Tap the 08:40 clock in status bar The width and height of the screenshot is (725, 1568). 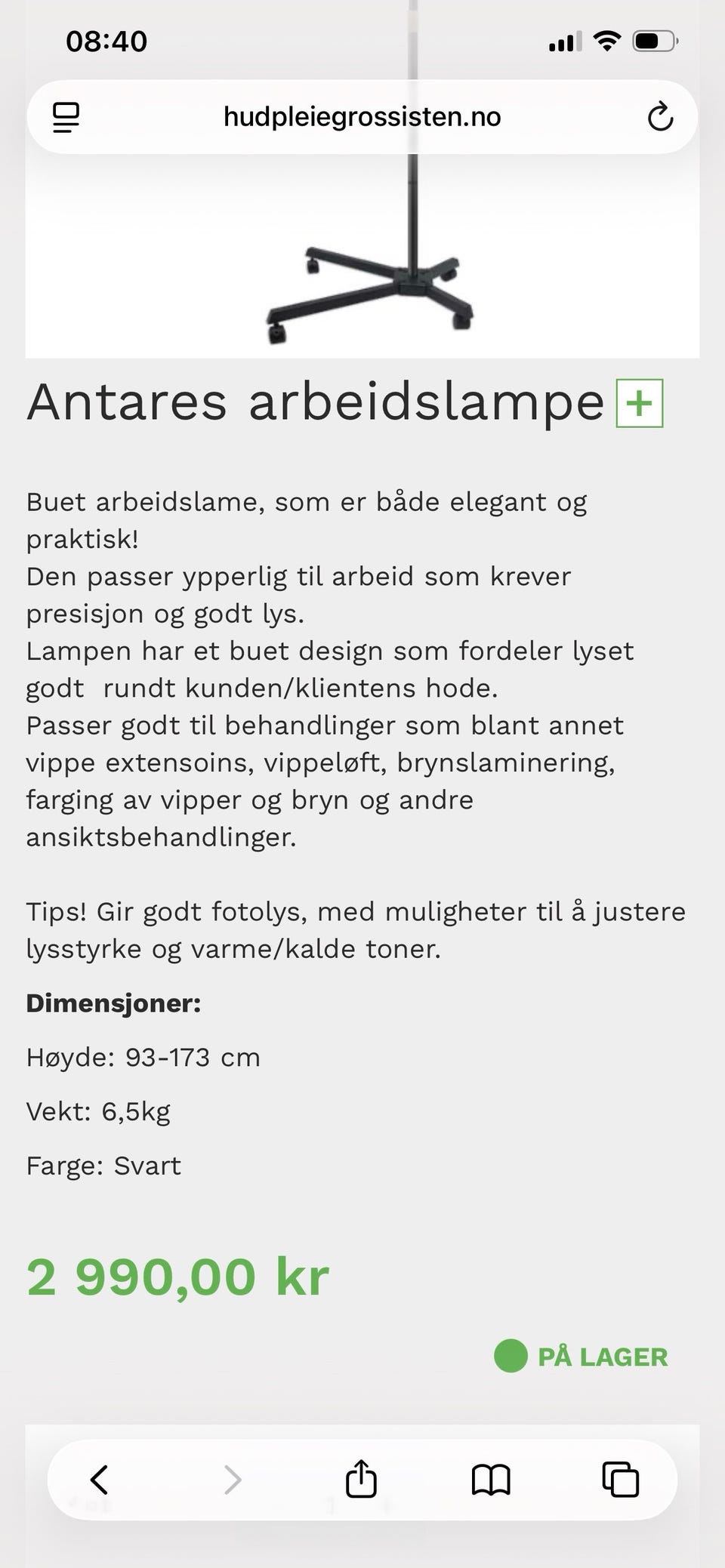click(x=106, y=42)
